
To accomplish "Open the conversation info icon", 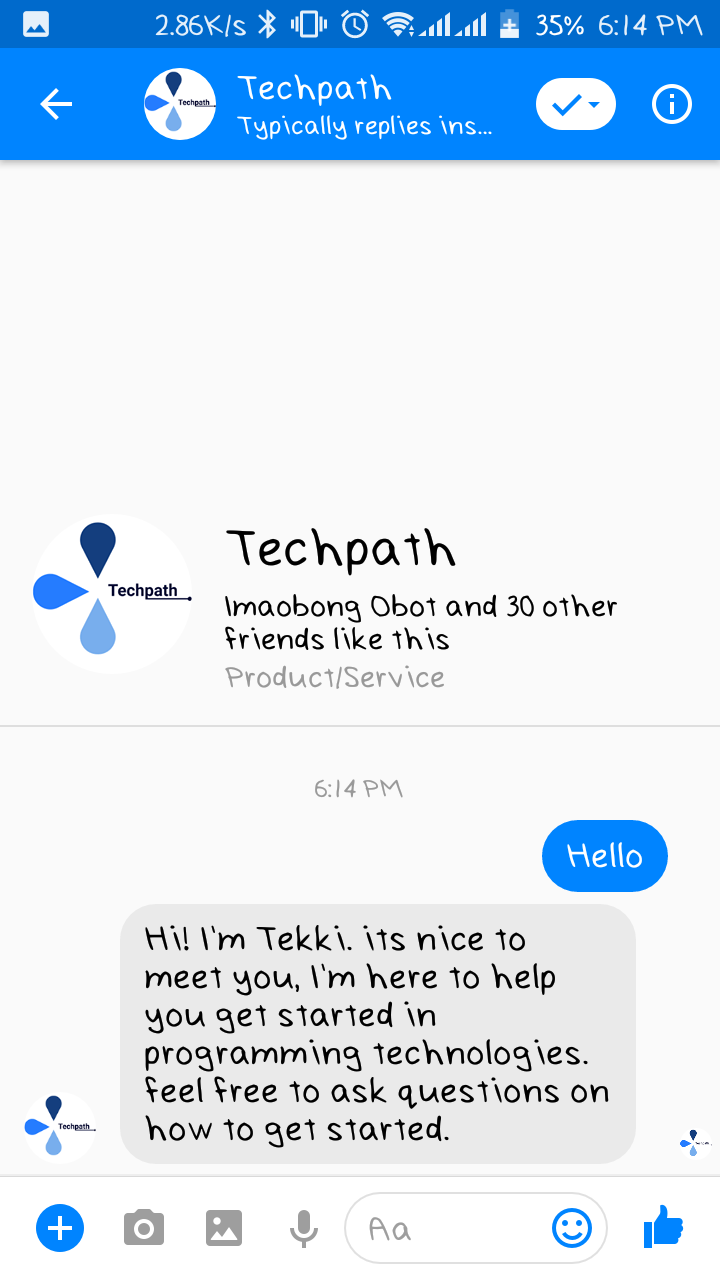I will (x=672, y=104).
